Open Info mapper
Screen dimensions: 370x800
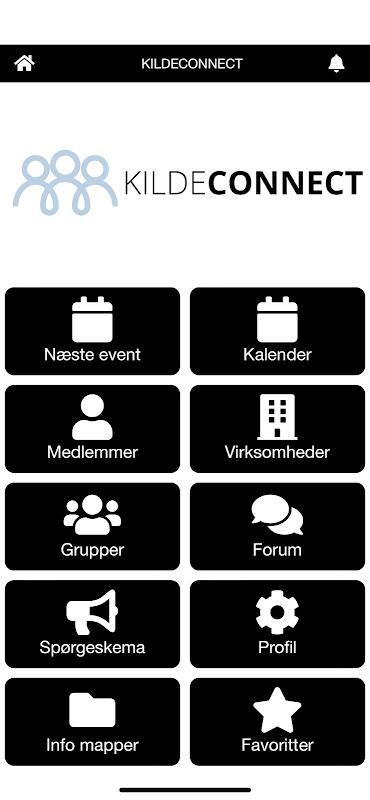[92, 722]
